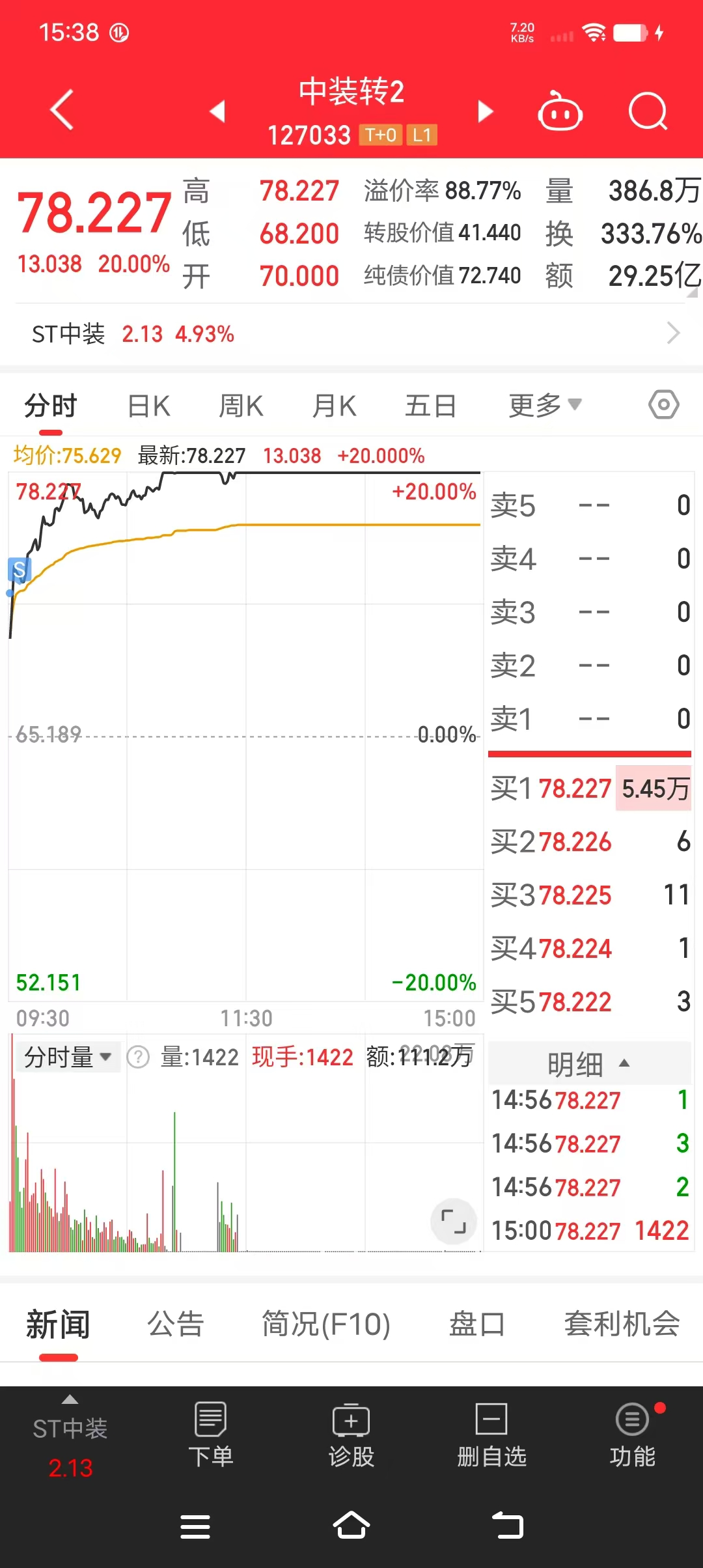Toggle the 明细 trade detail header
The image size is (703, 1568).
point(588,1064)
